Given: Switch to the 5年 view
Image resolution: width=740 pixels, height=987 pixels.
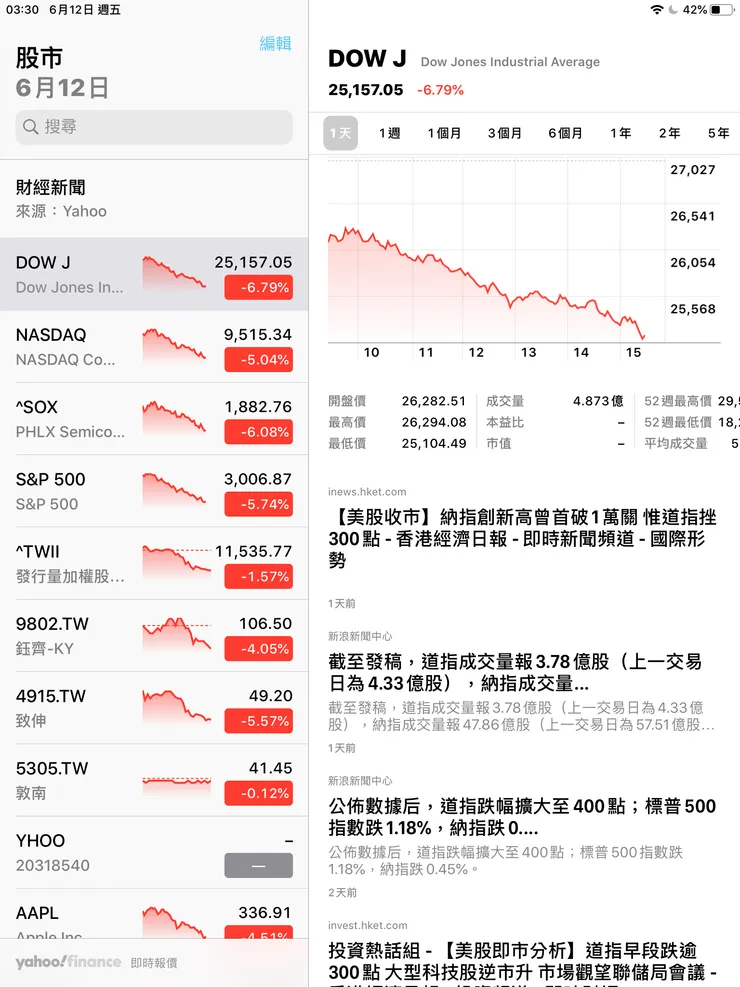Looking at the screenshot, I should [x=719, y=132].
